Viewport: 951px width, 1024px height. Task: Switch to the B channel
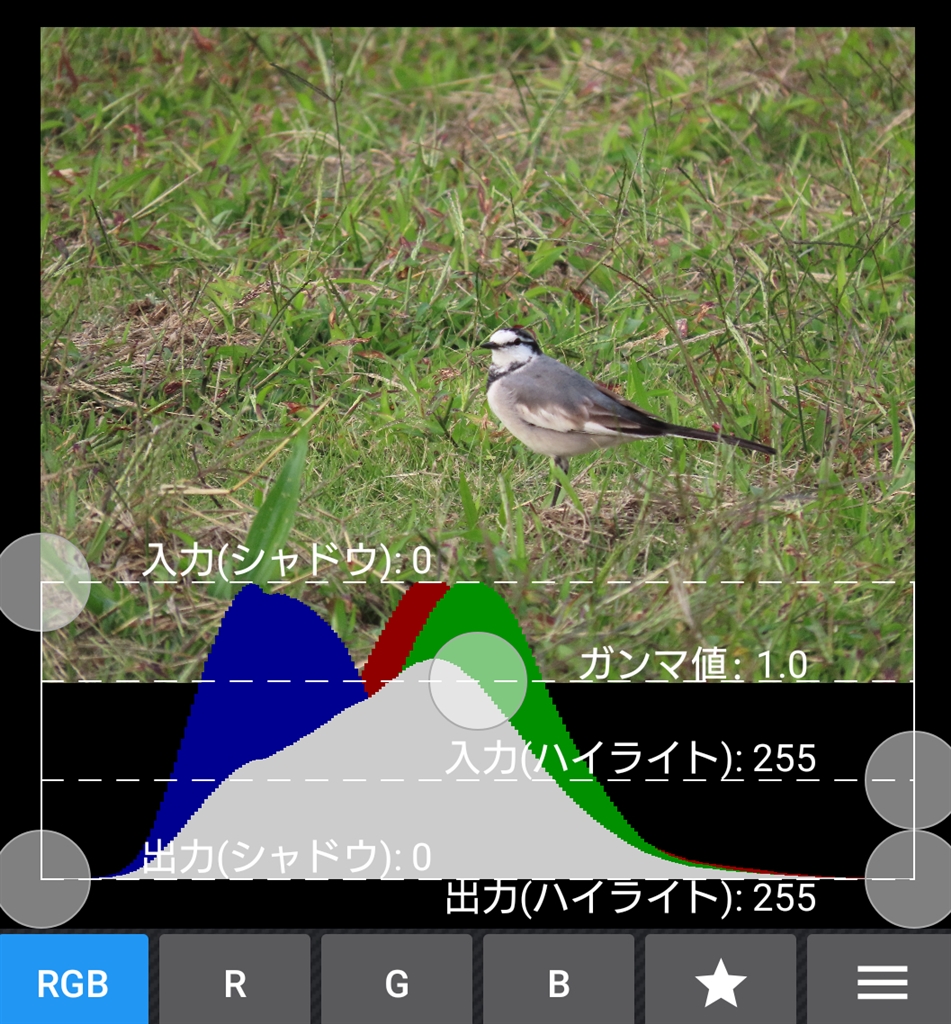(x=559, y=982)
